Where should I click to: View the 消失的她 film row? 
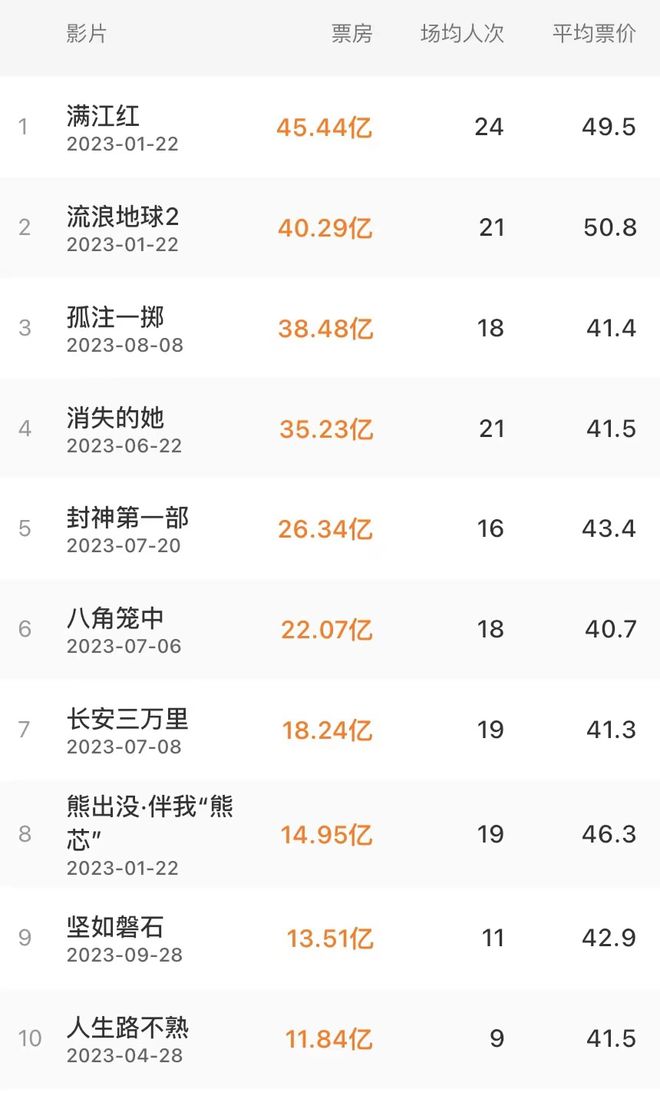coord(330,428)
